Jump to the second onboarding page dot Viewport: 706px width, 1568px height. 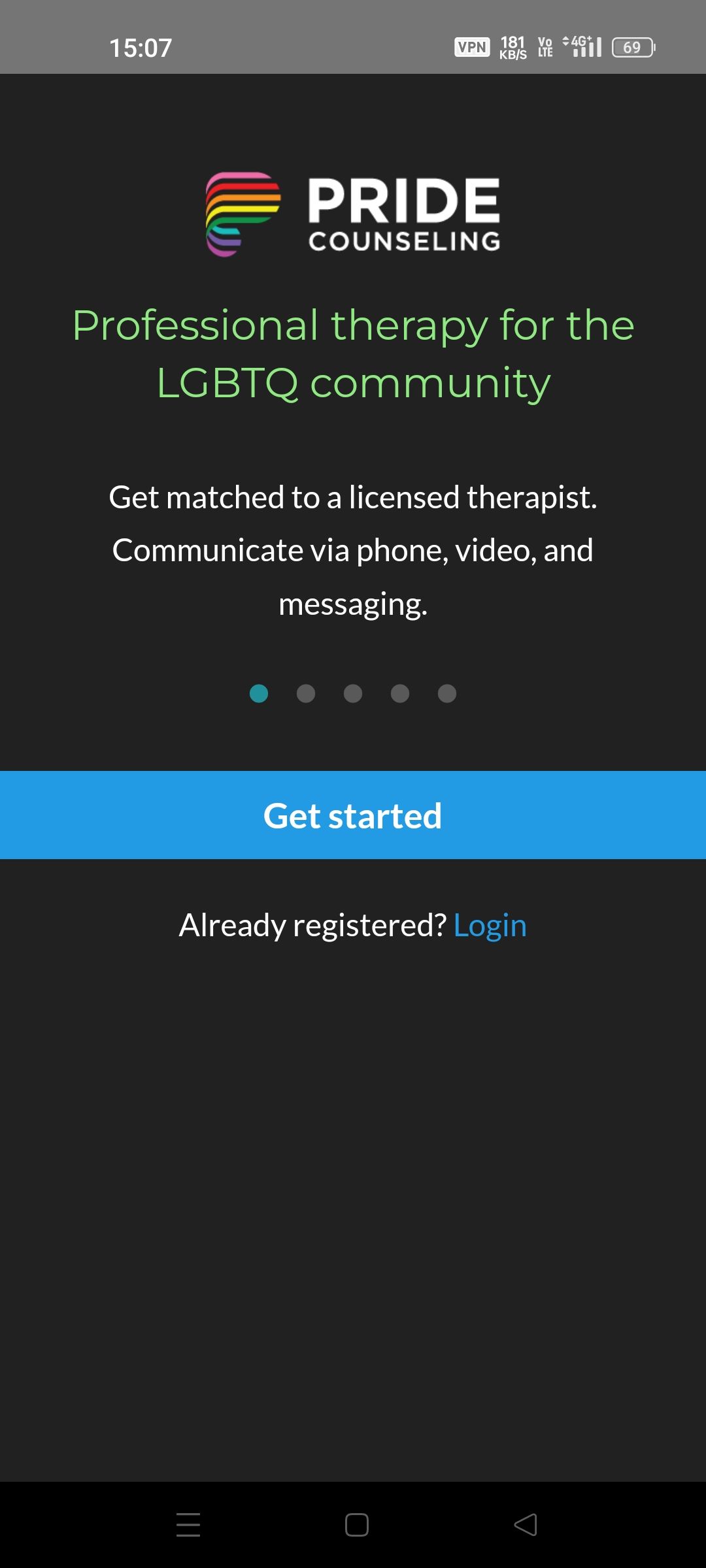tap(306, 693)
